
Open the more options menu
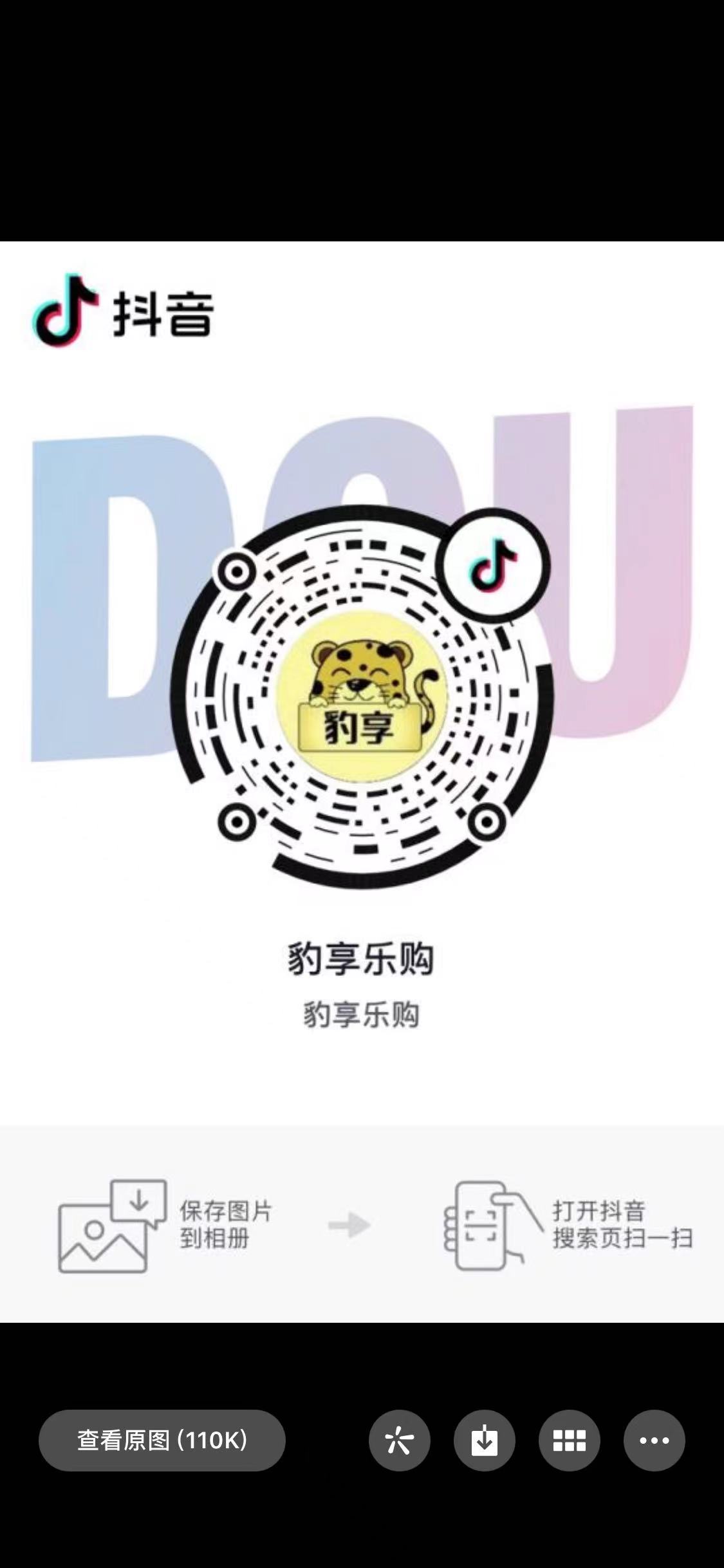click(654, 1441)
